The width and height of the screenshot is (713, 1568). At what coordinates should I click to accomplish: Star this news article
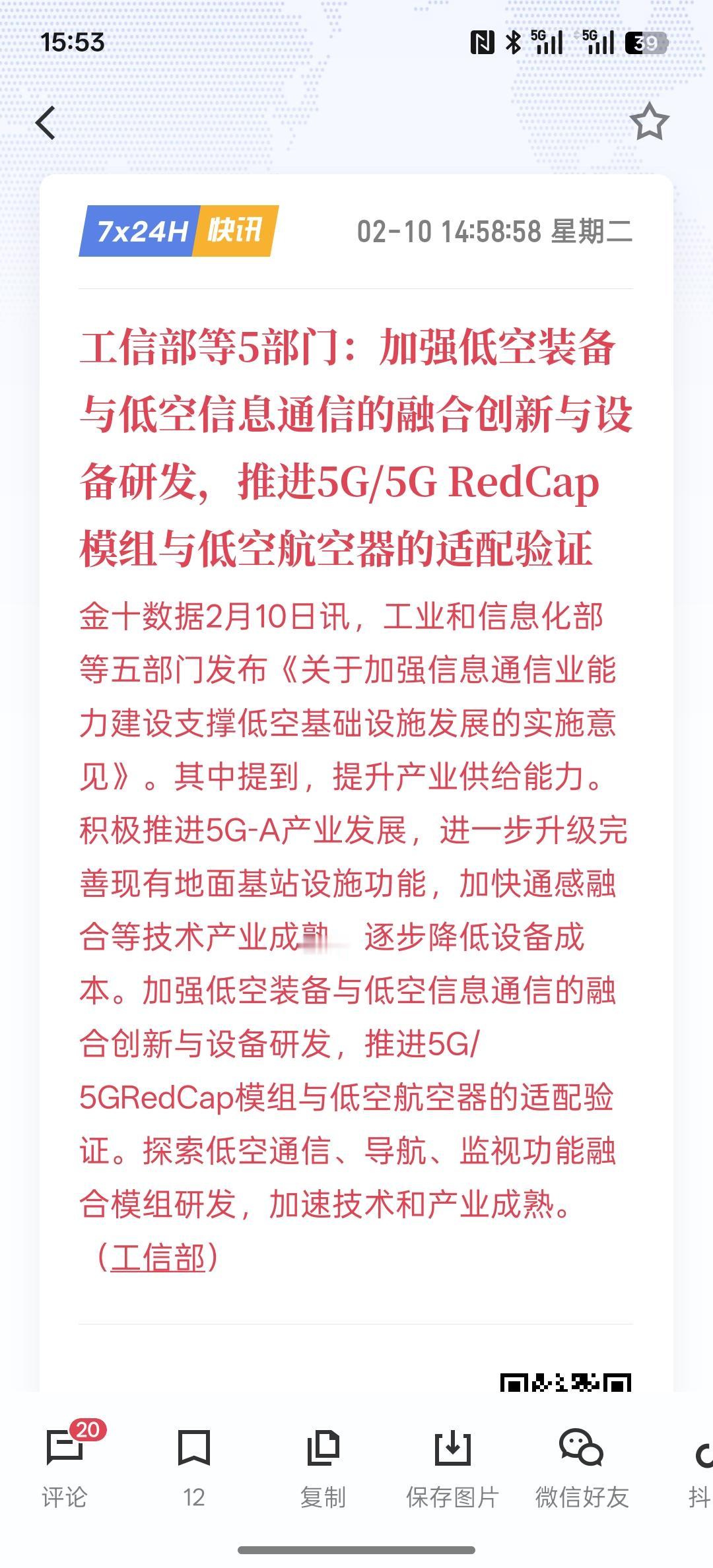650,123
